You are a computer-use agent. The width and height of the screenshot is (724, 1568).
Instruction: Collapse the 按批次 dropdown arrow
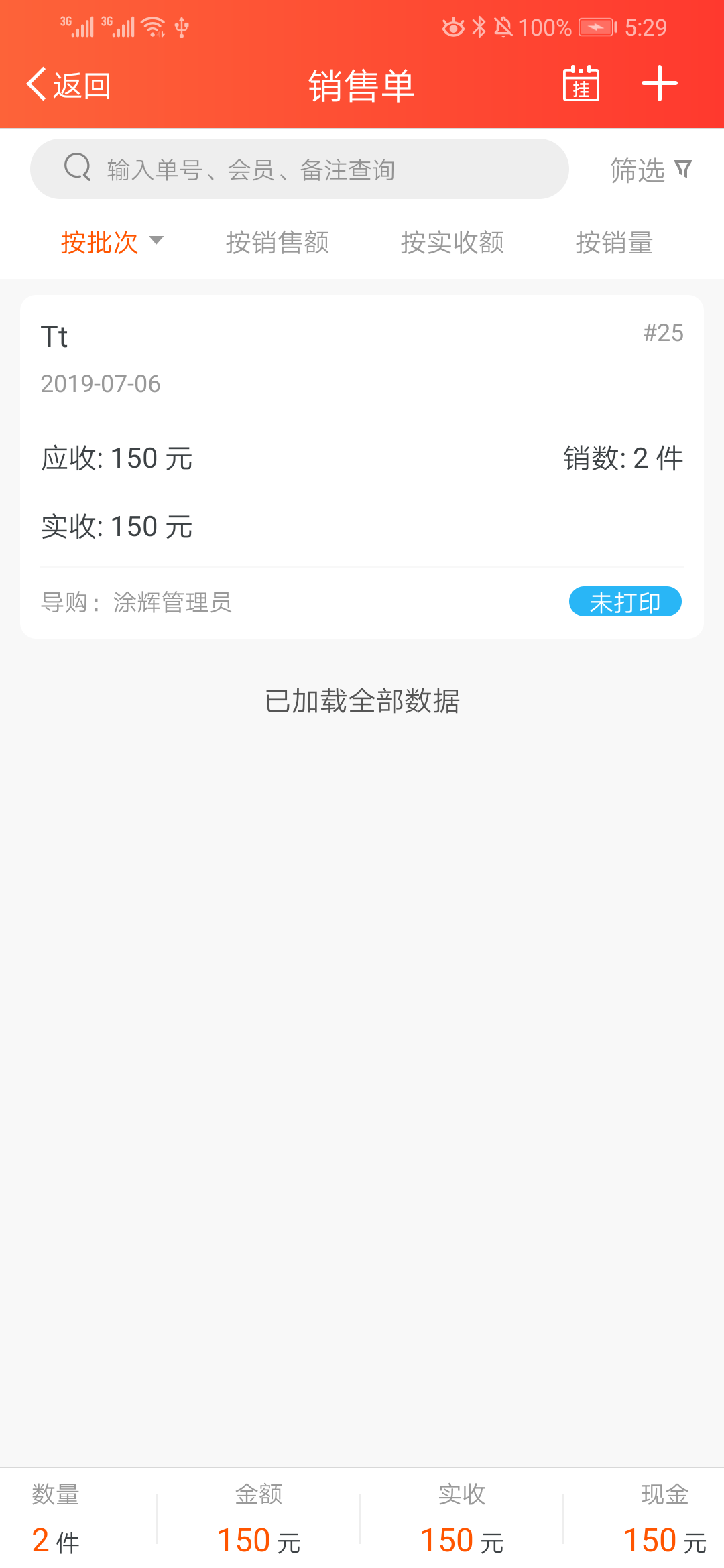coord(158,244)
